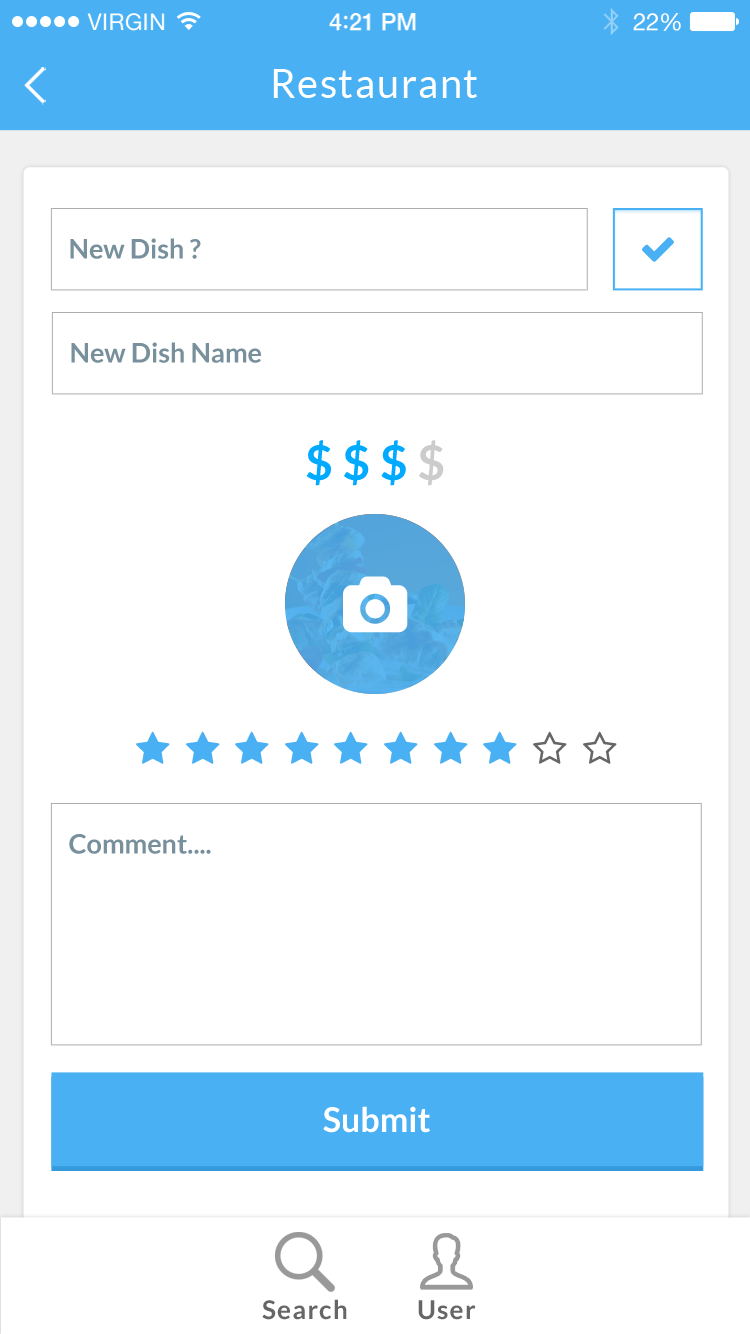Set rating to the fifth star
750x1334 pixels.
(x=351, y=748)
